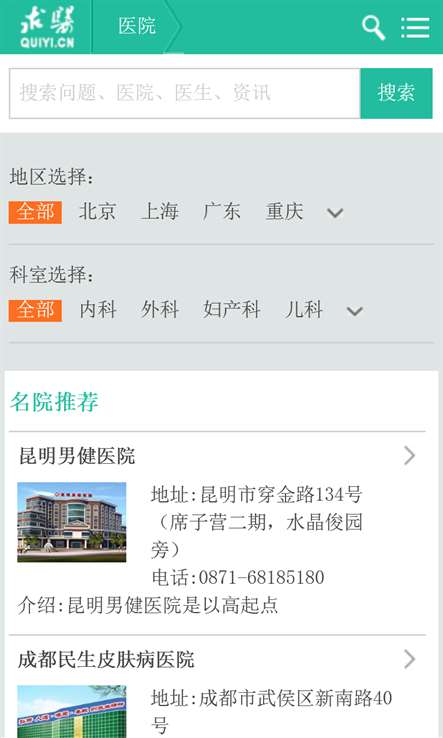Filter by 内科 department

tap(97, 310)
